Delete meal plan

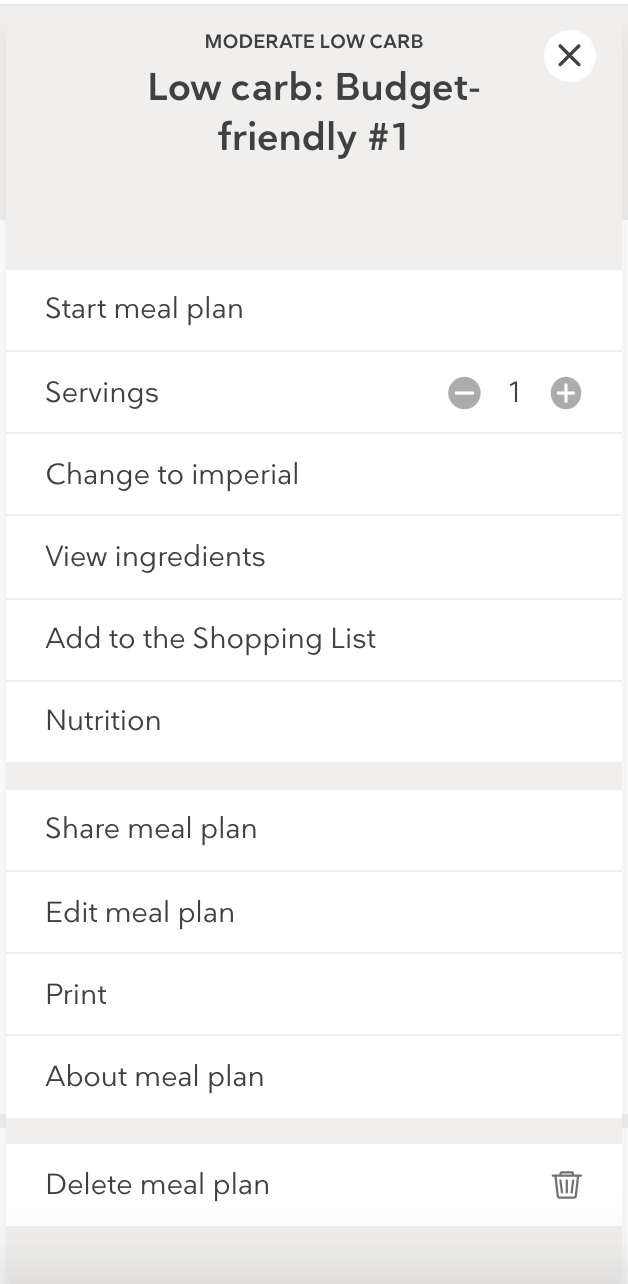coord(314,1185)
